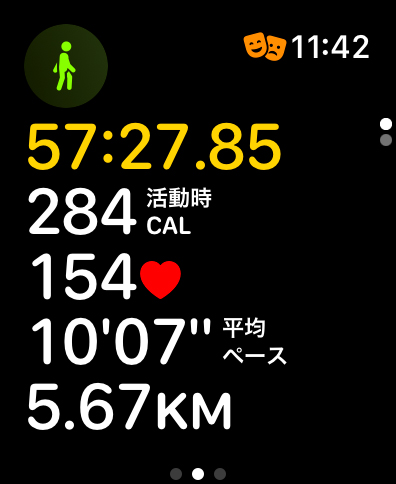Tap the green walking workout icon

coord(66,66)
